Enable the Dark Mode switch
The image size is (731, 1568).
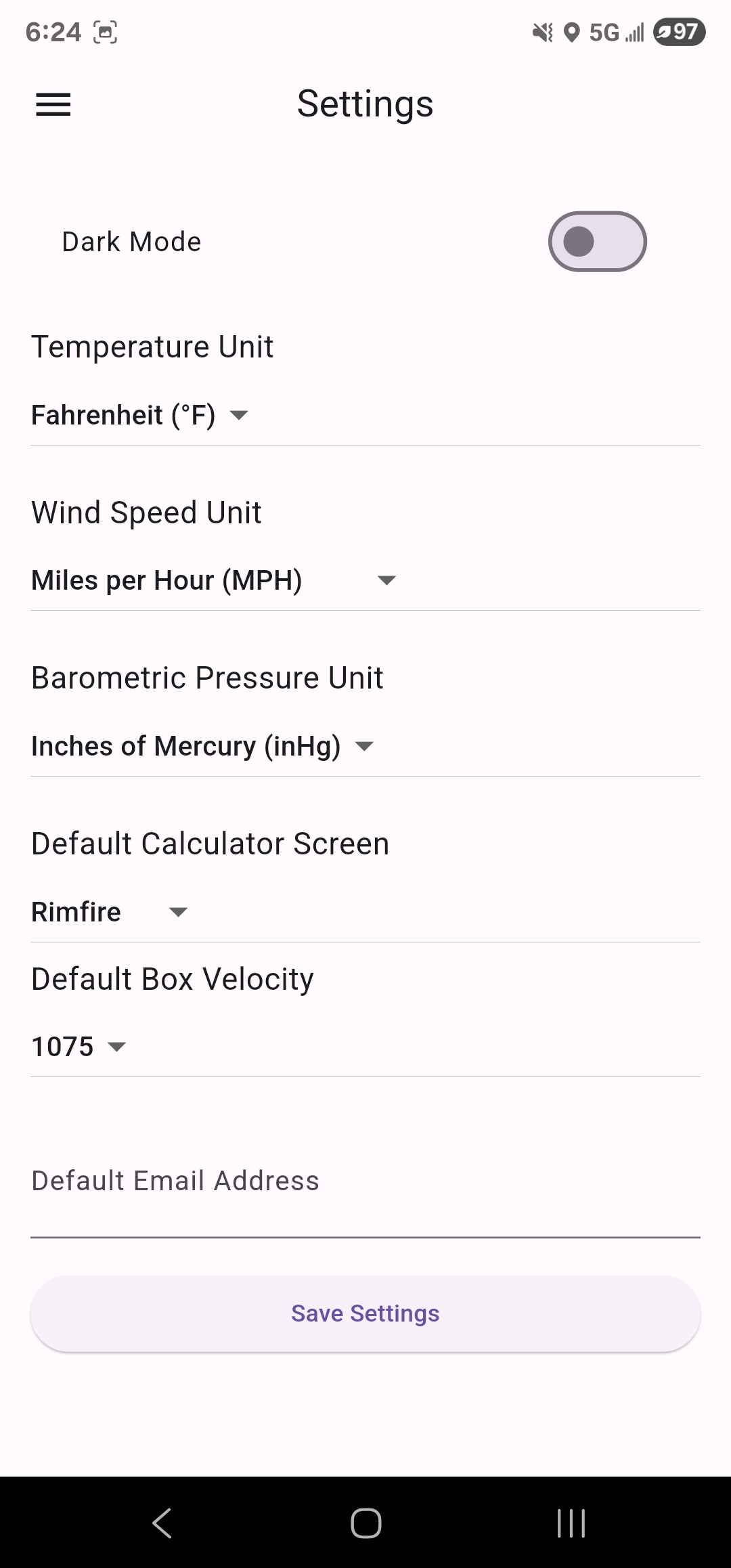coord(597,242)
